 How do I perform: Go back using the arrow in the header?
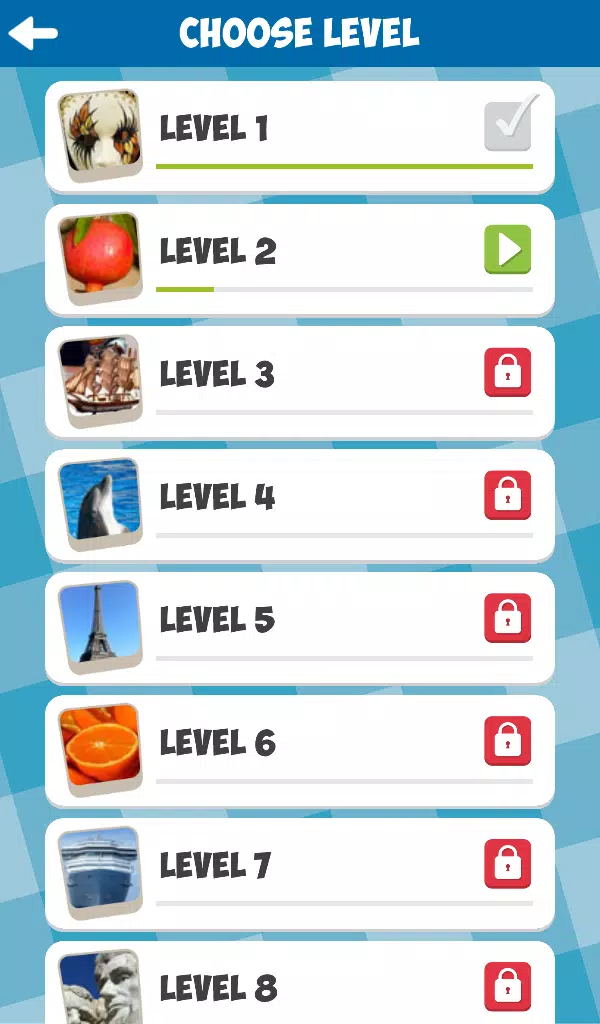(x=33, y=33)
